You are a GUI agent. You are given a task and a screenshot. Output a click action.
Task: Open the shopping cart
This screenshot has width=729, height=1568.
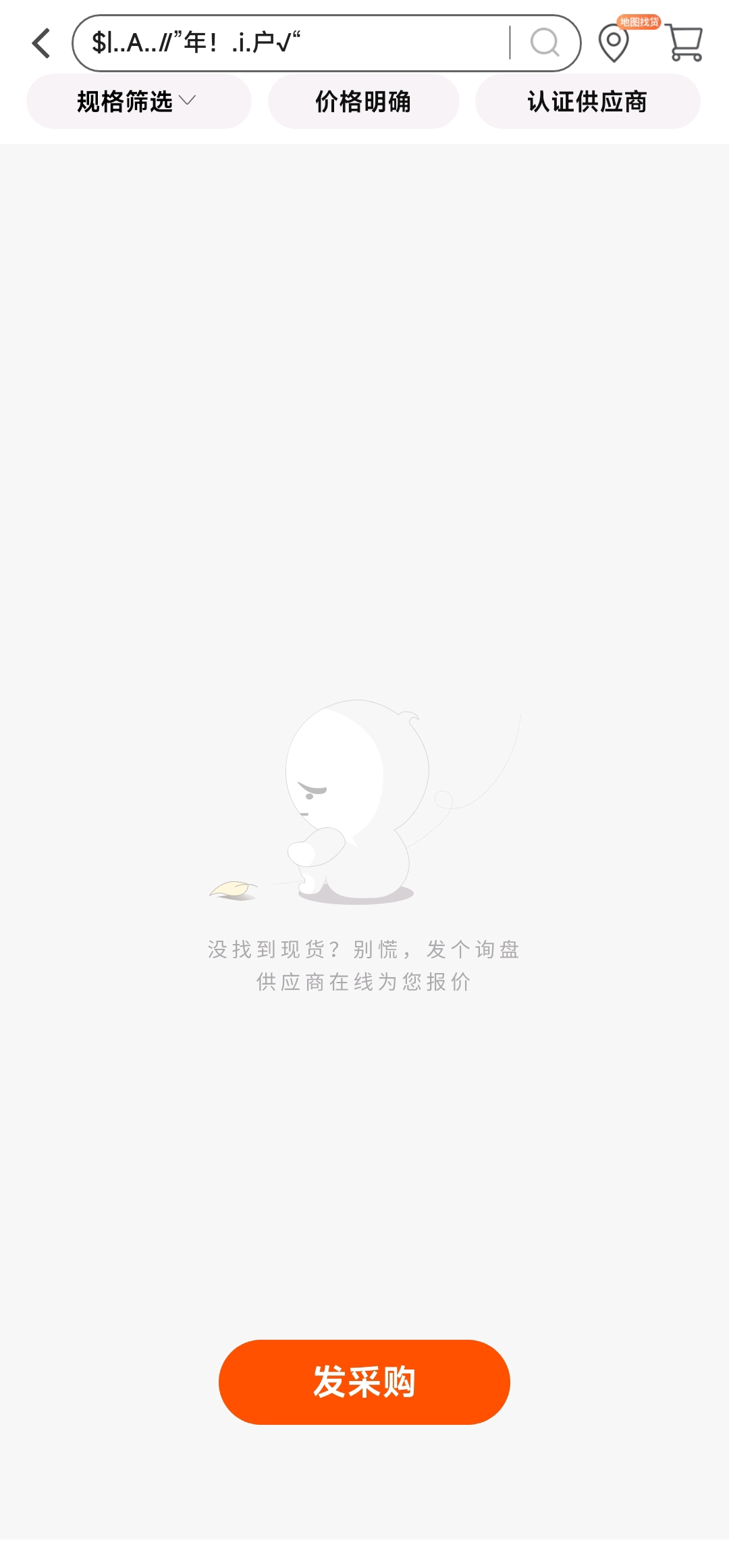tap(684, 42)
